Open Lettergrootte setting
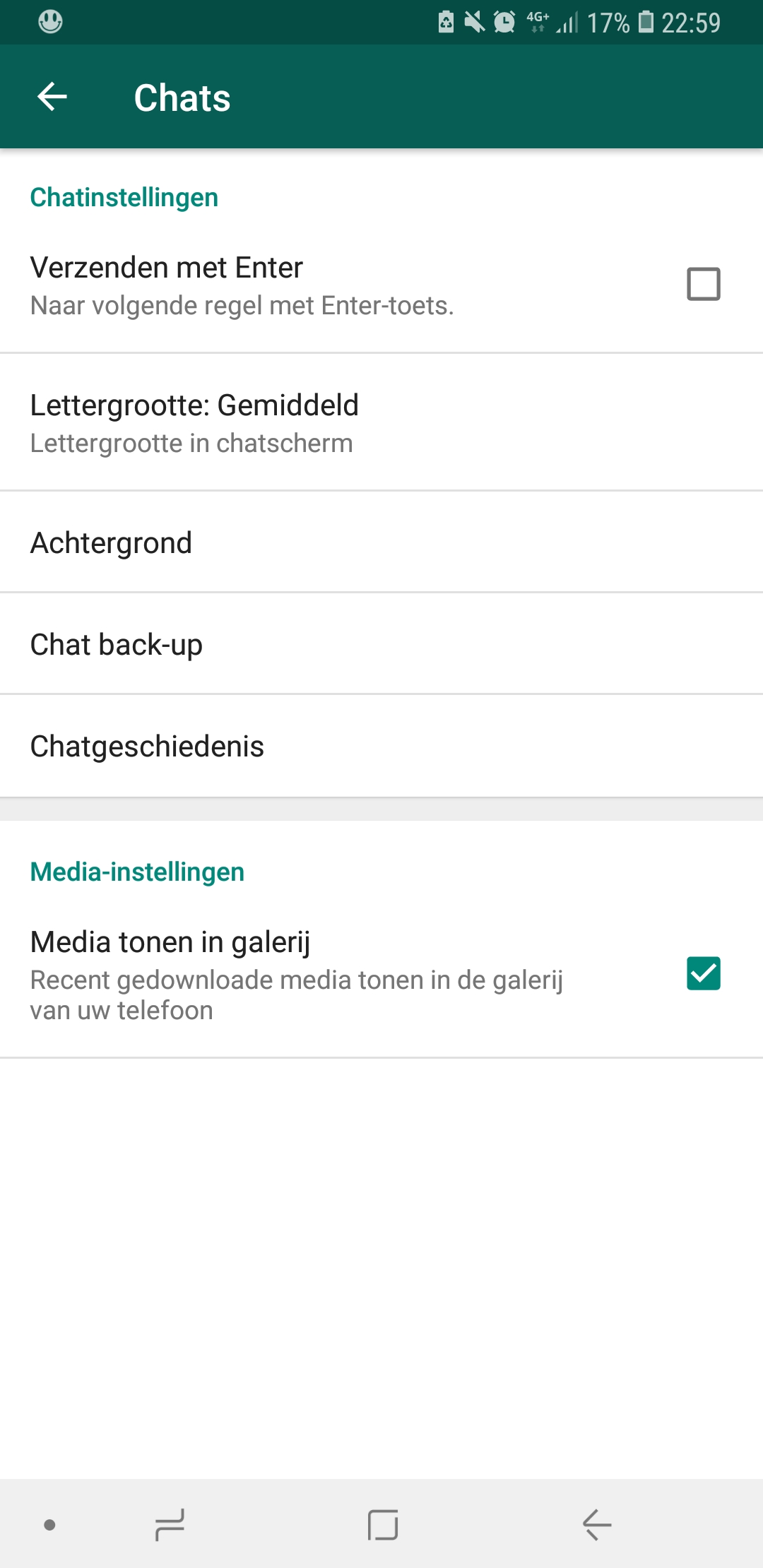This screenshot has width=763, height=1568. point(381,422)
